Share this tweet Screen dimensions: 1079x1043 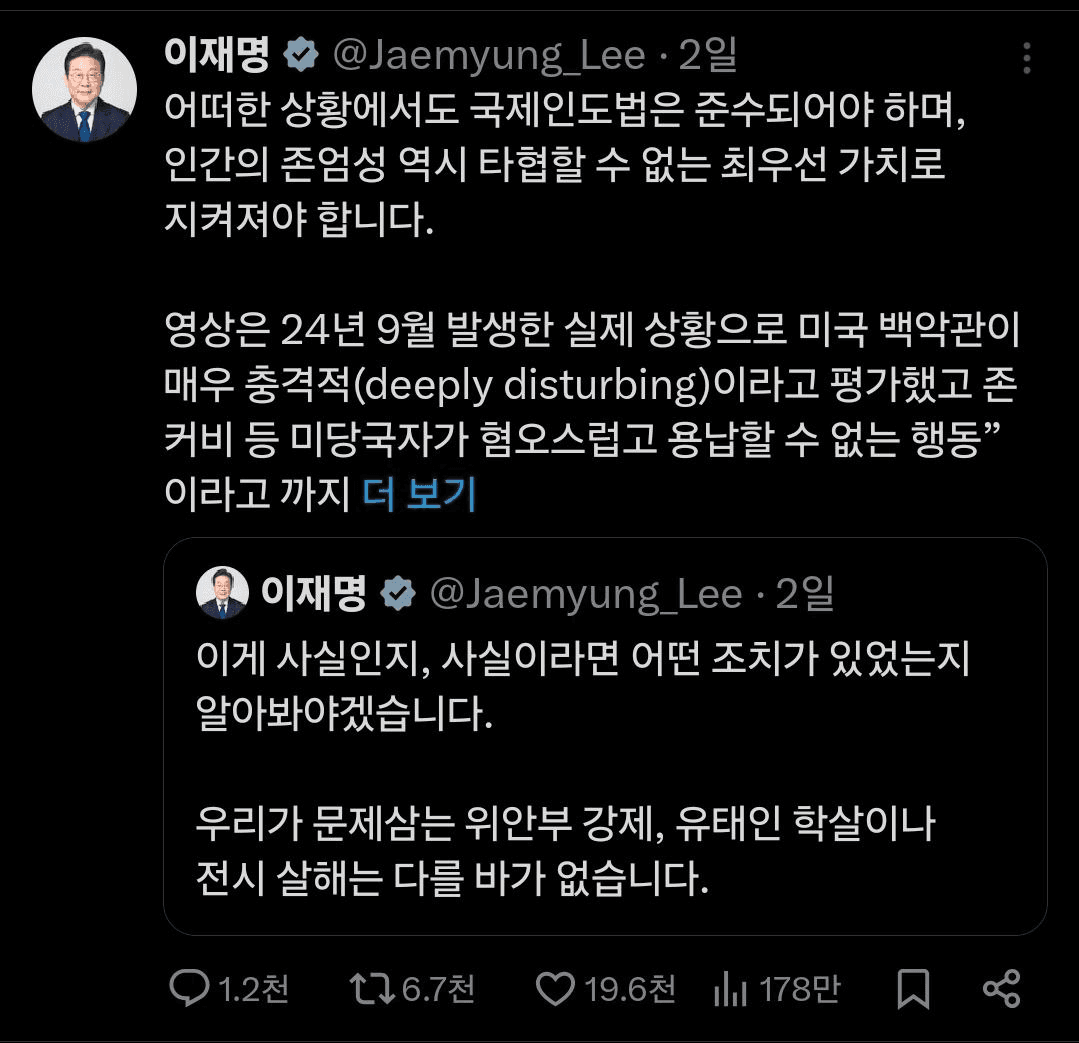point(1001,990)
